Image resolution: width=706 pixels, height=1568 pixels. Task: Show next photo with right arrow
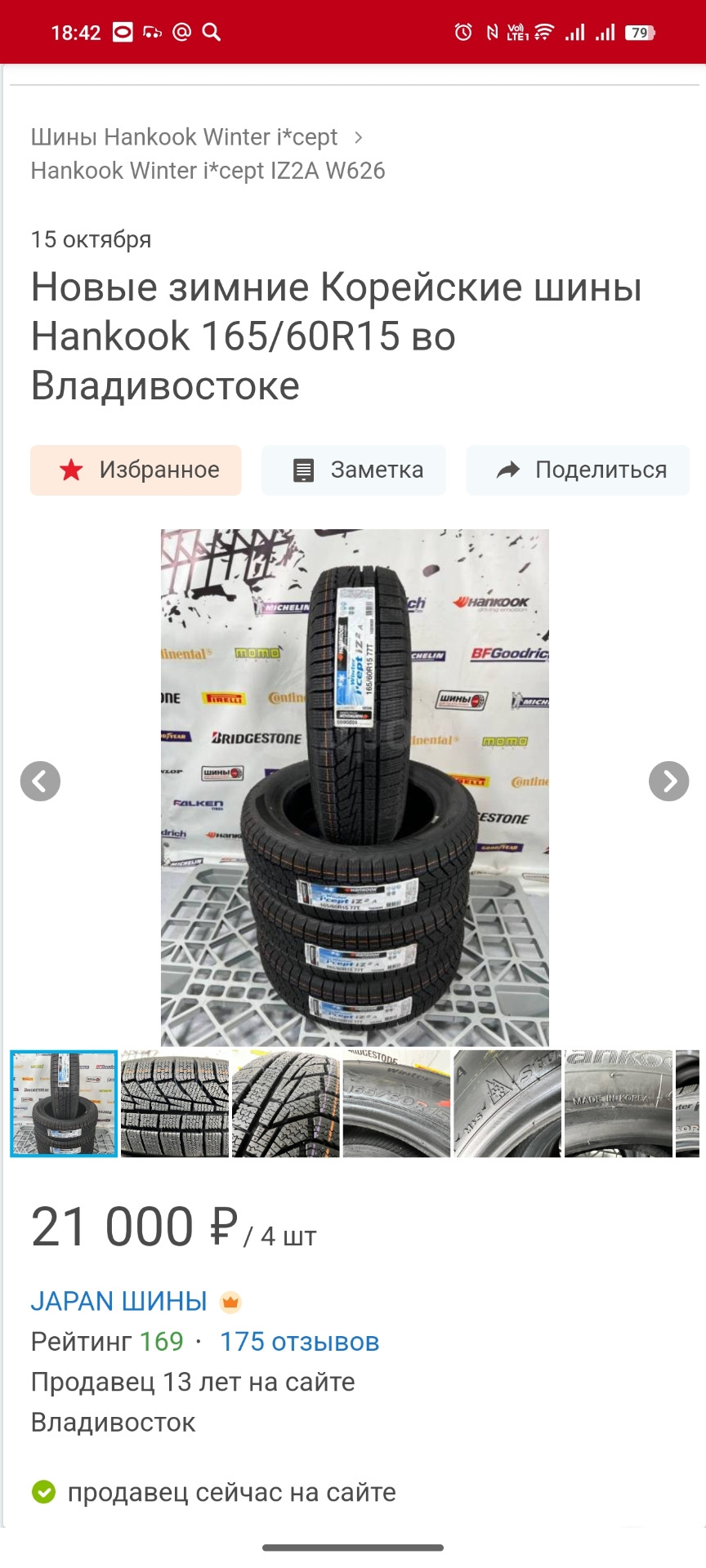(x=669, y=782)
